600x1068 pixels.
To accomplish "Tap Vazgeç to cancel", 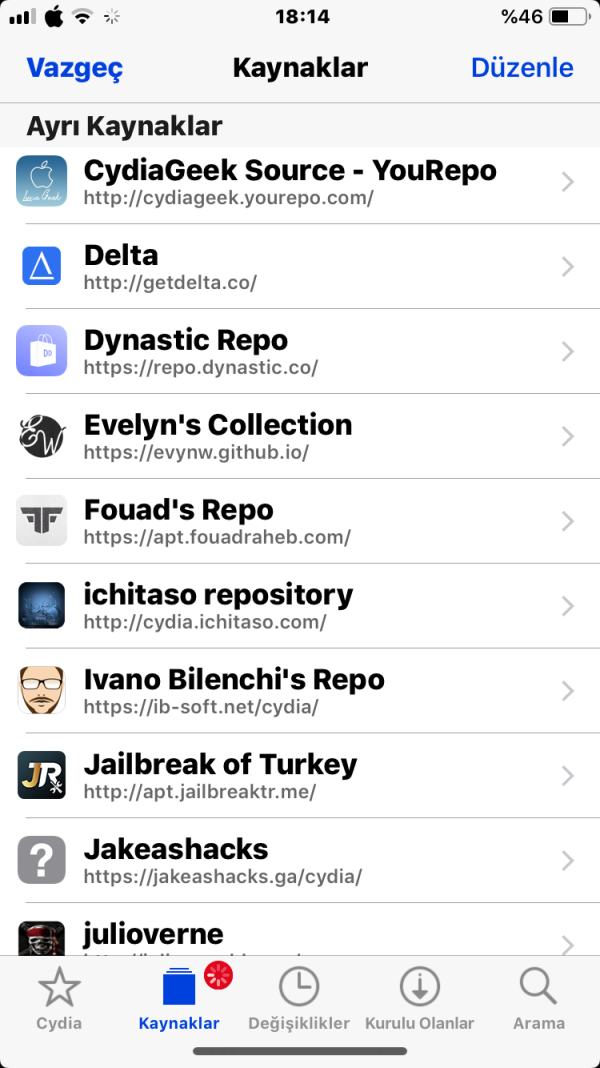I will [75, 68].
